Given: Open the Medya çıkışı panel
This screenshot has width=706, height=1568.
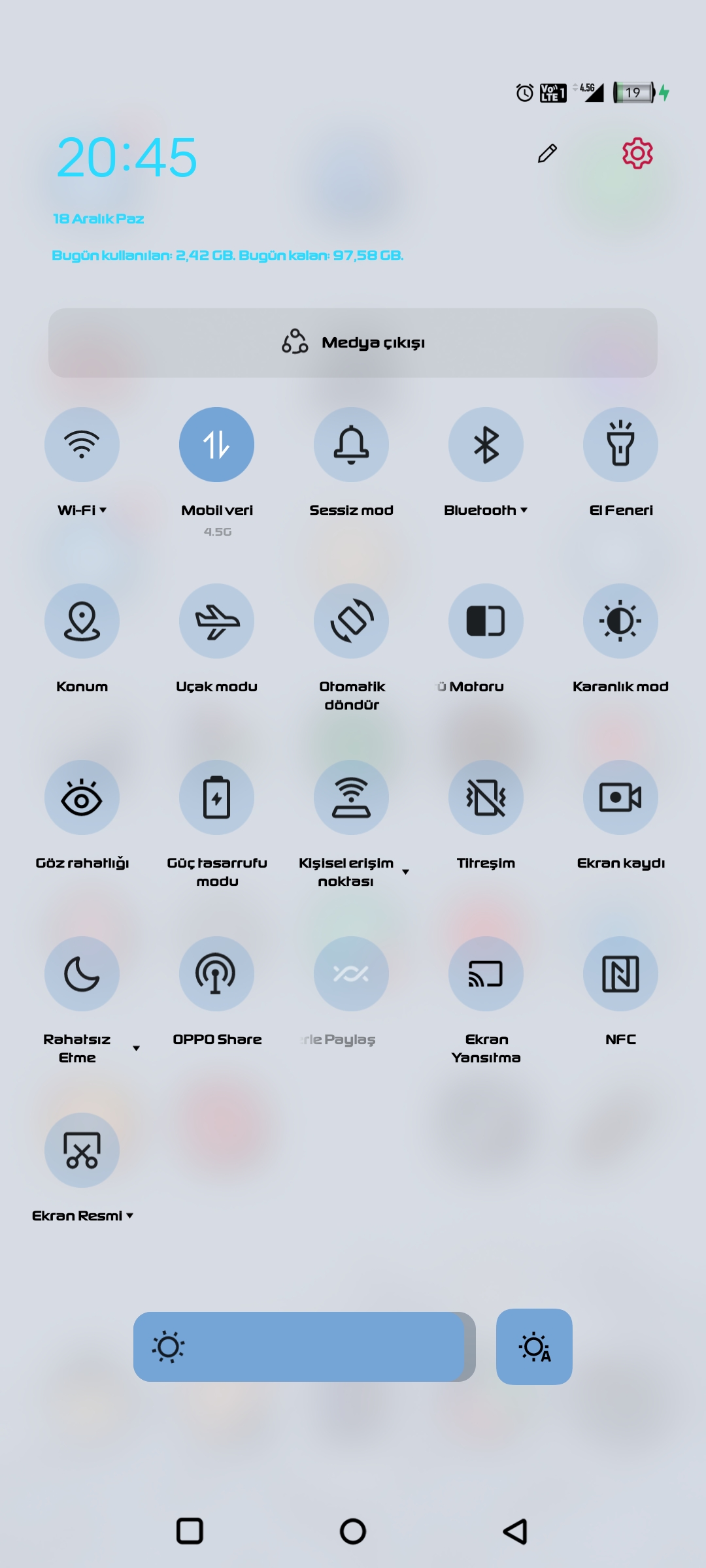Looking at the screenshot, I should 353,342.
